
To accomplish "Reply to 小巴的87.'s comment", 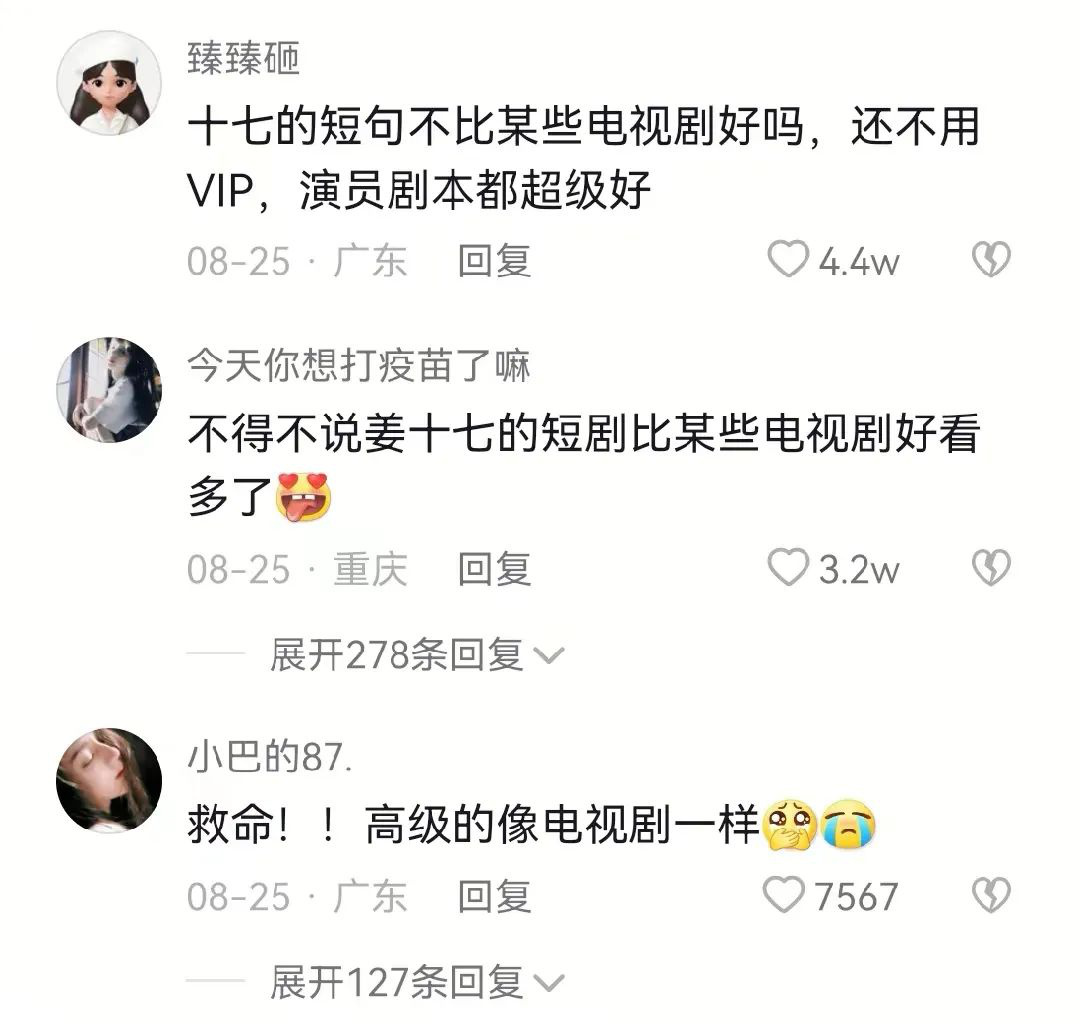I will 494,896.
